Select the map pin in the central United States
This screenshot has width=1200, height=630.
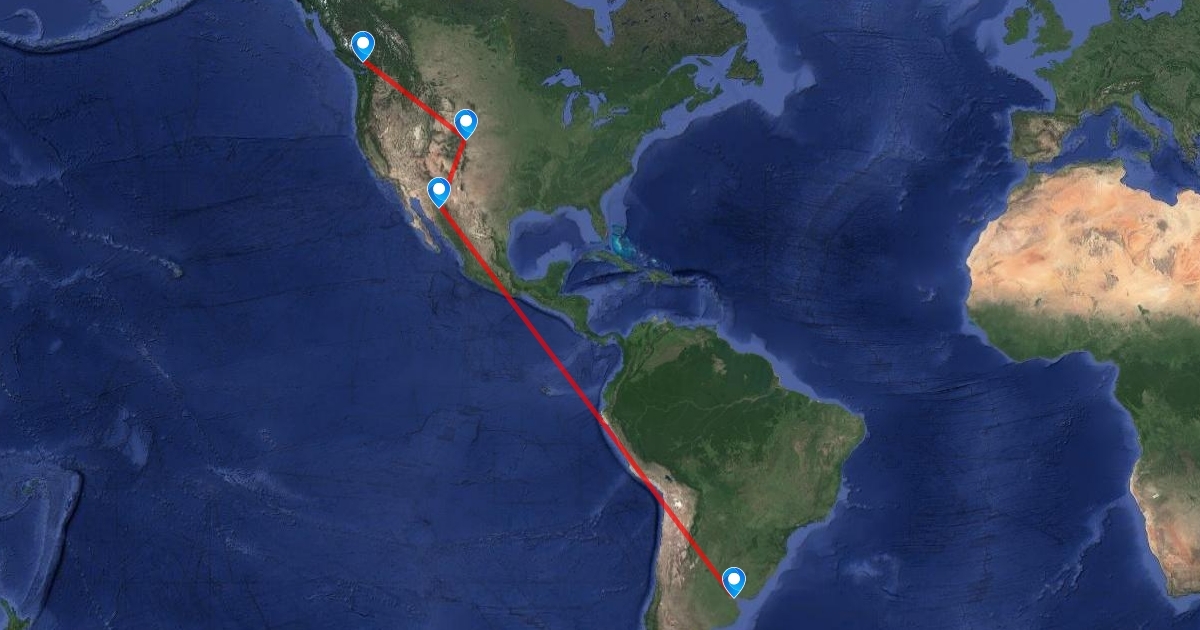point(465,123)
